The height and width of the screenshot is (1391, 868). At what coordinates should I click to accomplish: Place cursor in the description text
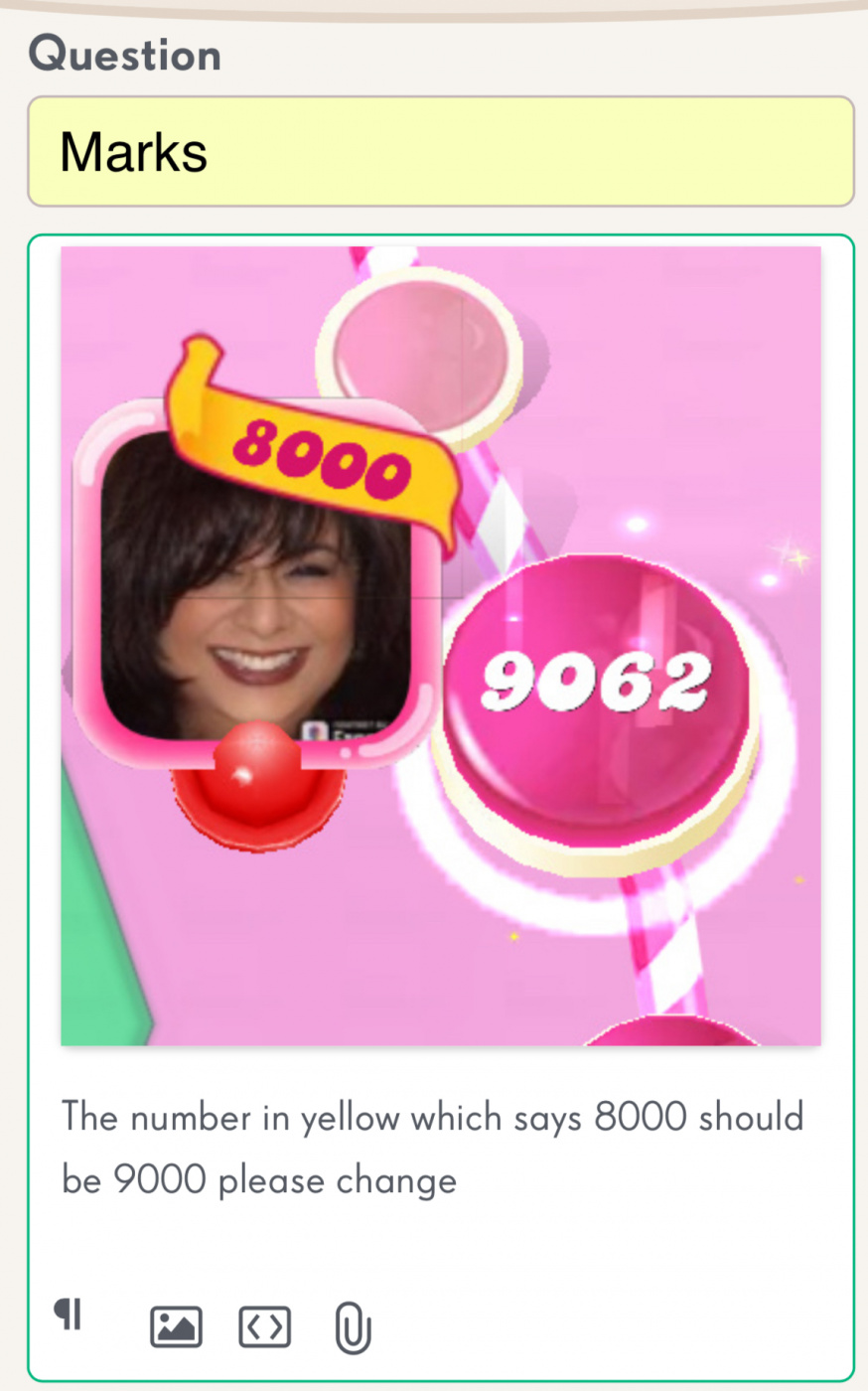[432, 1149]
